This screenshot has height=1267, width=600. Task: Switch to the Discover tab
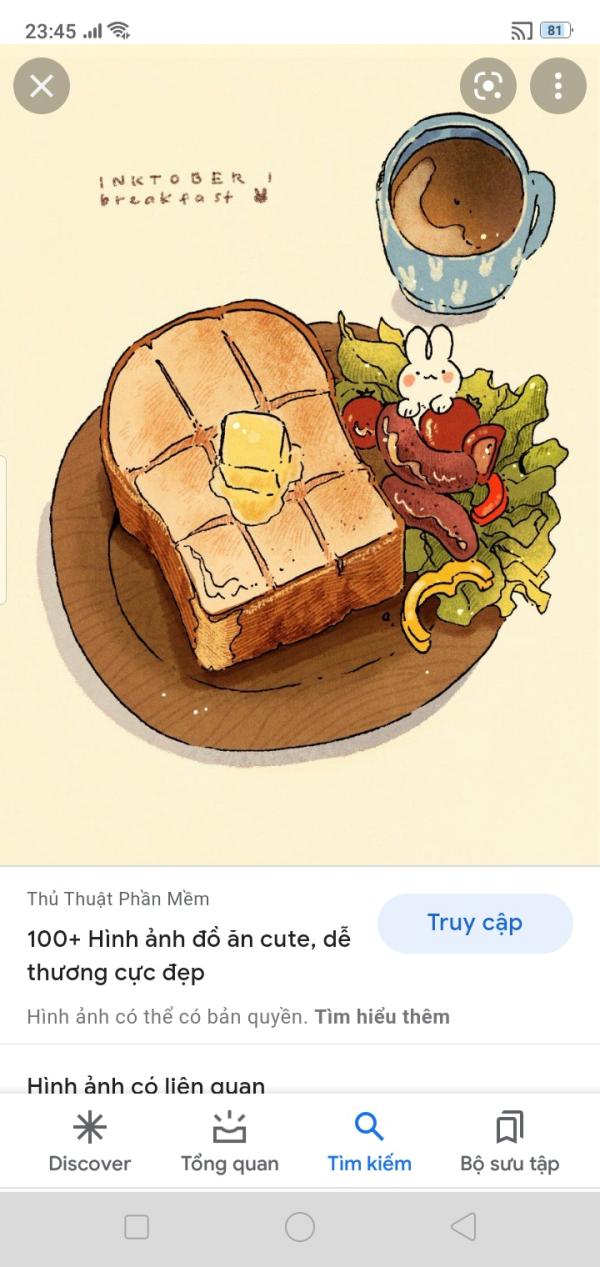point(90,1142)
